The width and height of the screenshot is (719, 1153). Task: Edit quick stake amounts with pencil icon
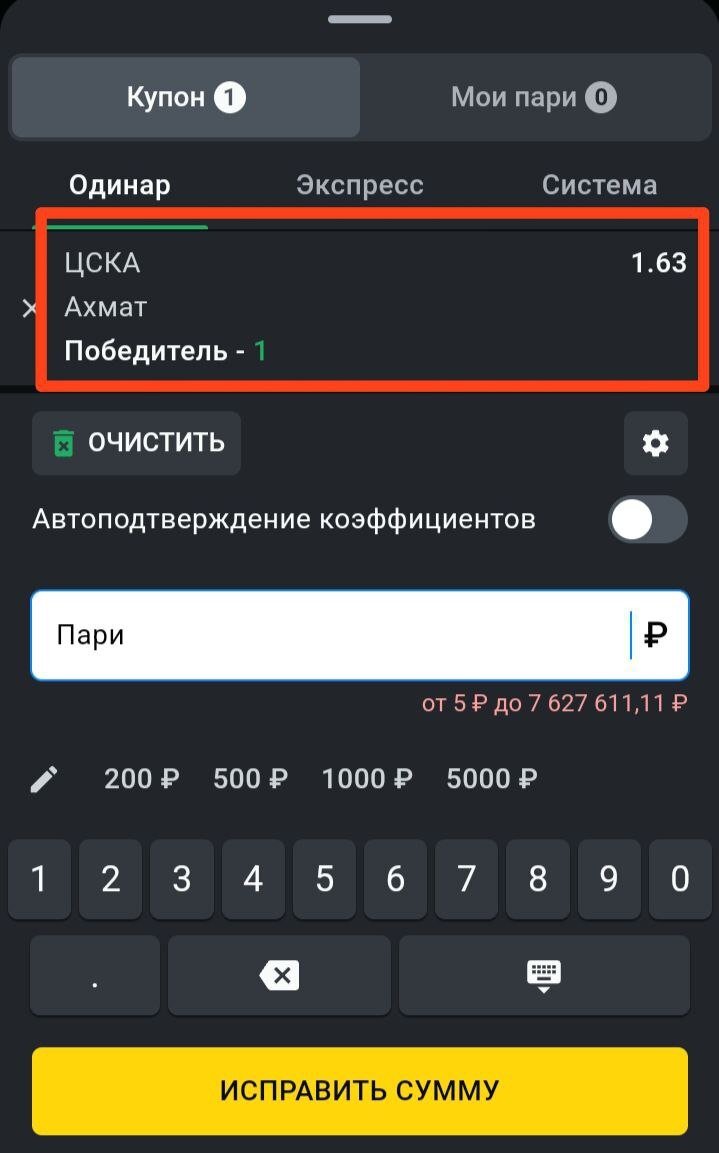click(44, 779)
